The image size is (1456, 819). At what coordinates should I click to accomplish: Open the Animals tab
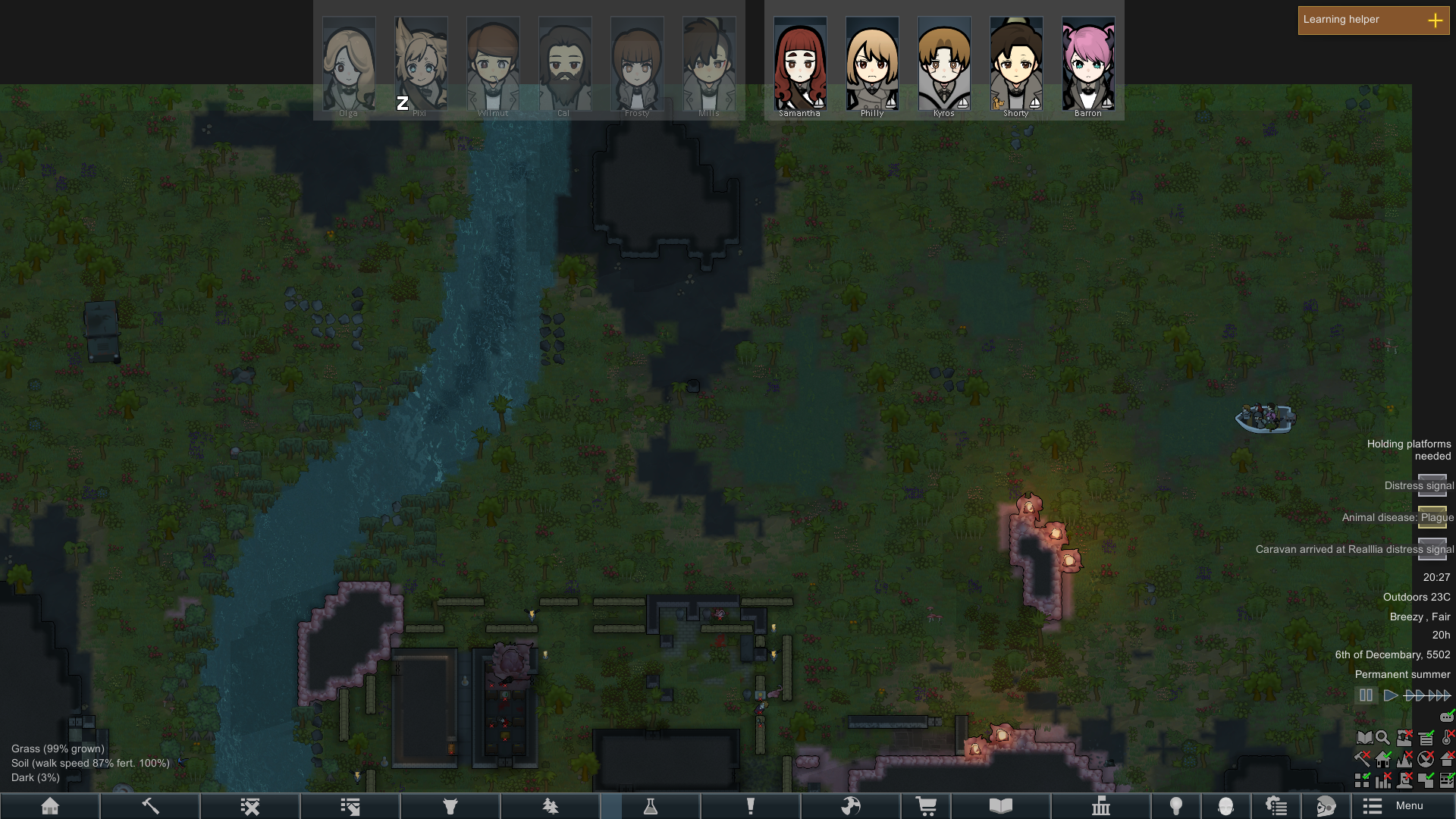tap(450, 806)
